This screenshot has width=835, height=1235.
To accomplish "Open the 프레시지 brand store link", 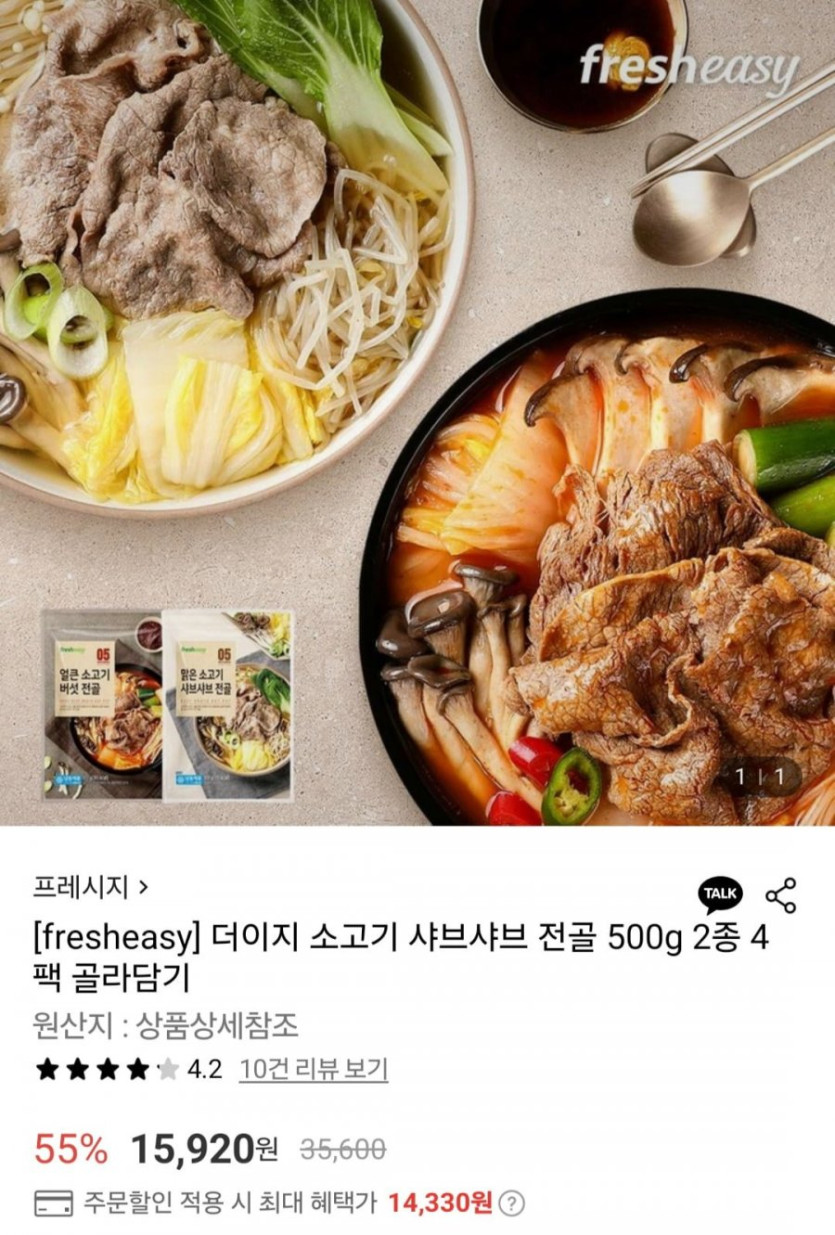I will pyautogui.click(x=91, y=886).
